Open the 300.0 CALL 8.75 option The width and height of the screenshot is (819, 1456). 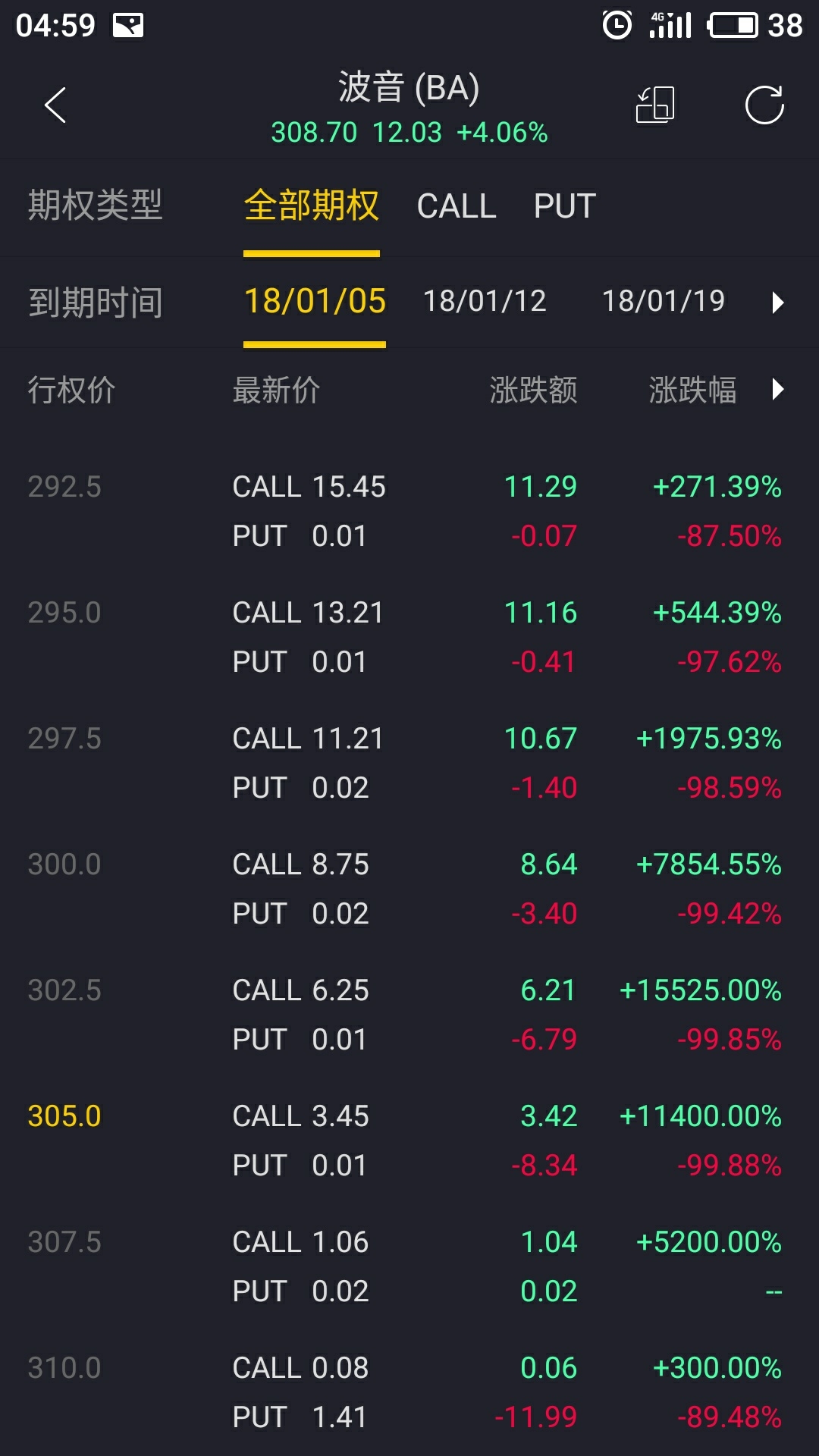409,864
